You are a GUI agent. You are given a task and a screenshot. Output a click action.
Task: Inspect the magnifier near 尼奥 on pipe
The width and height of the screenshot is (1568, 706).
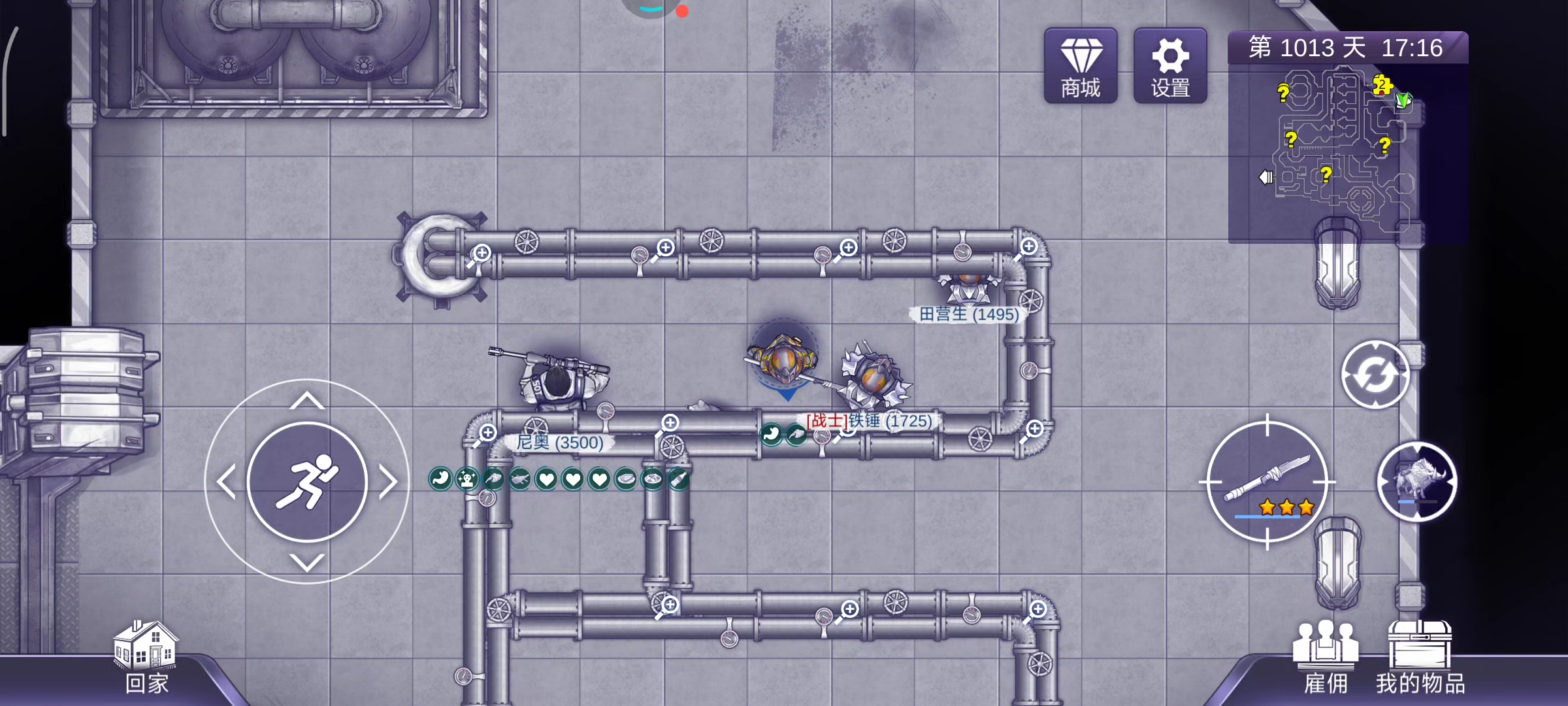click(x=486, y=434)
